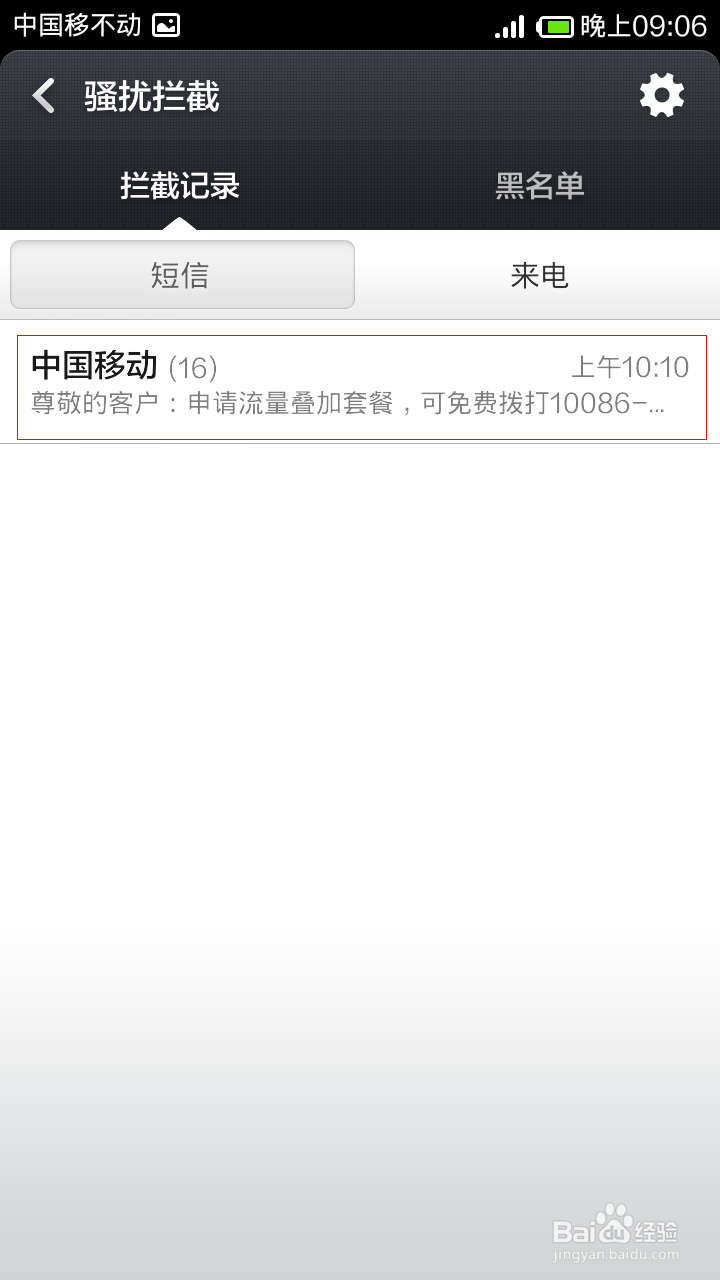Tap the settings gear to expand options
Screen dimensions: 720x1280
[x=661, y=95]
